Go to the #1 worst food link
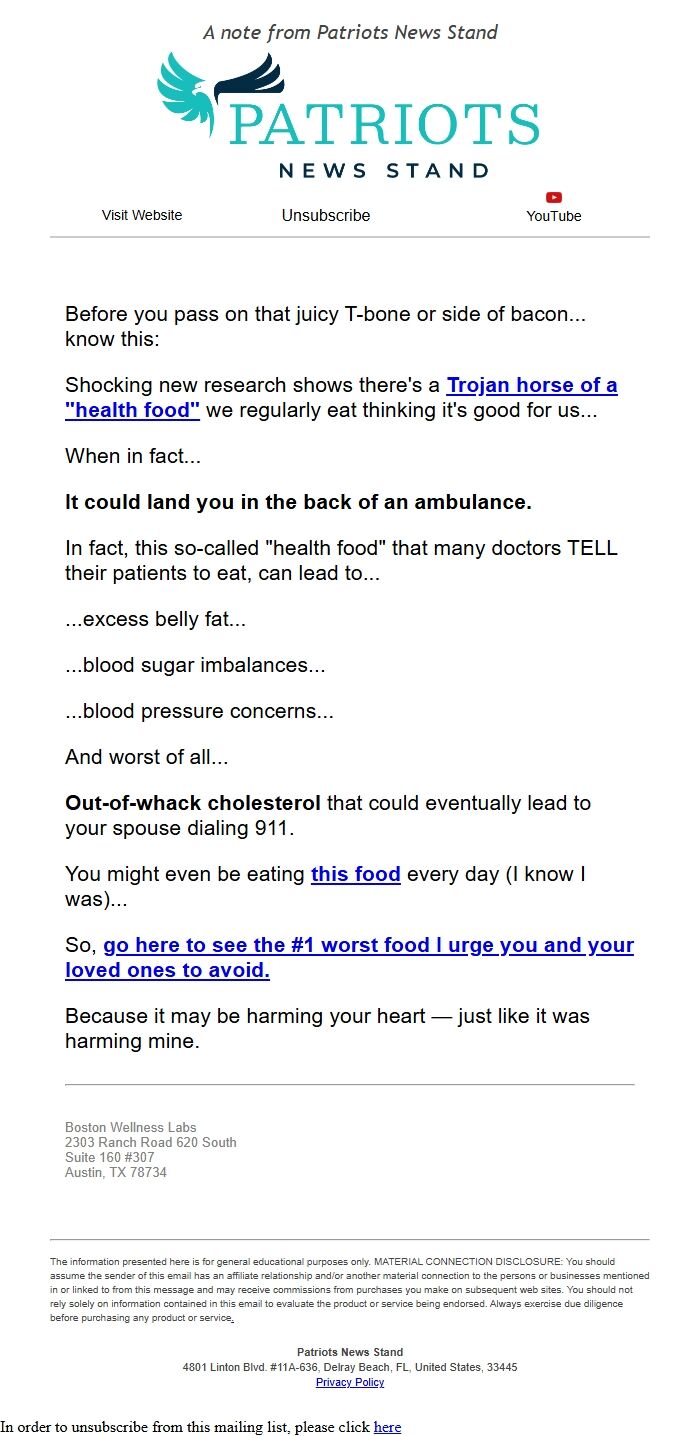 coord(349,957)
